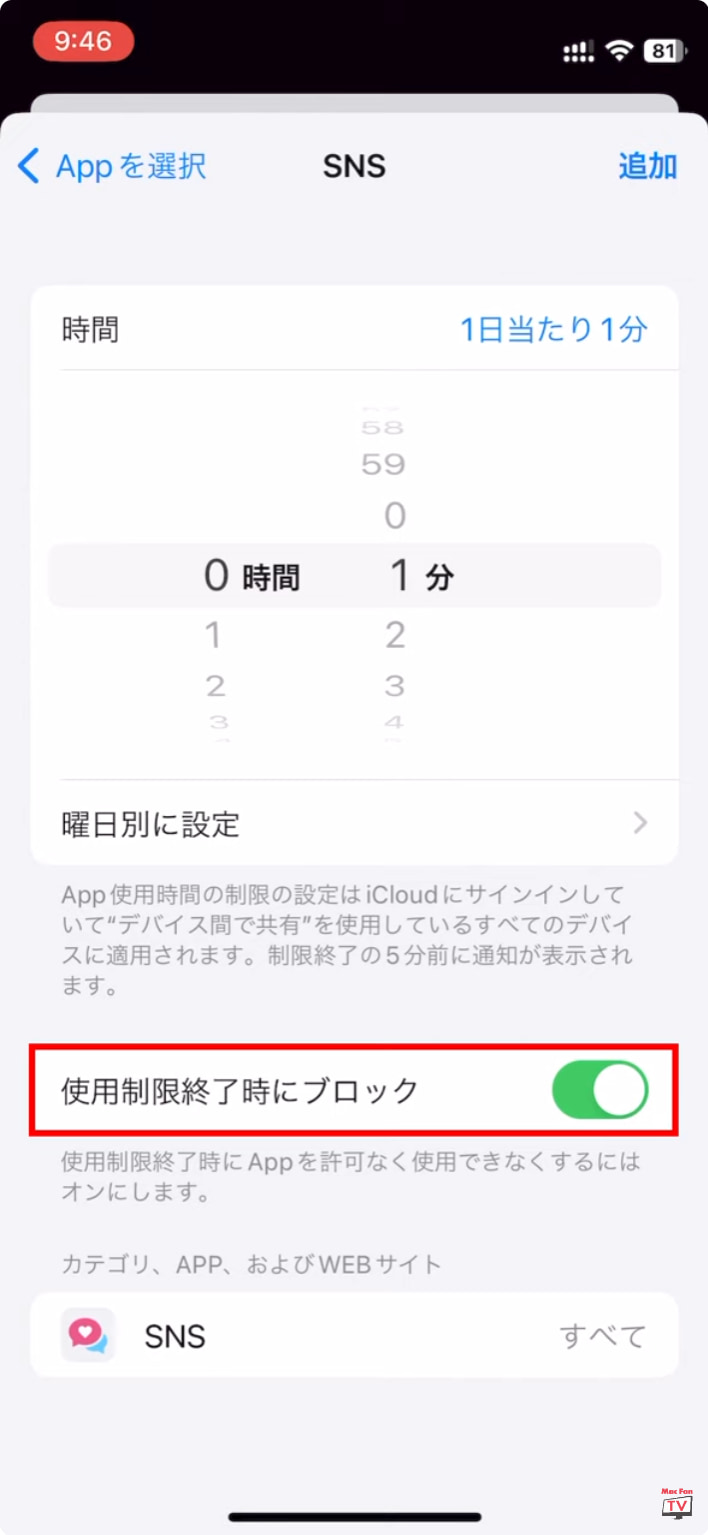Tap the 時間 row showing 1日当たり1分

[354, 329]
